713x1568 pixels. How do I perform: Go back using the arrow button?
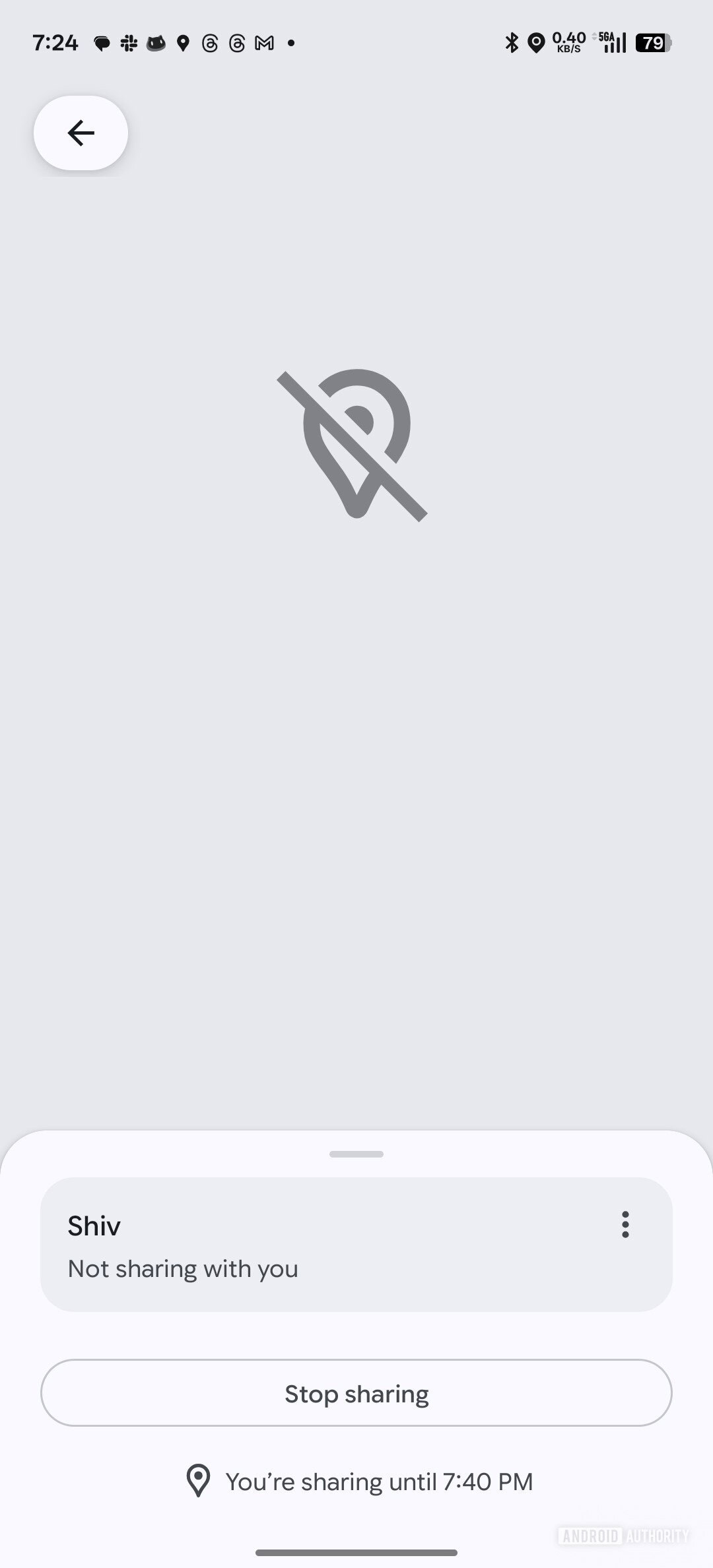pyautogui.click(x=81, y=133)
